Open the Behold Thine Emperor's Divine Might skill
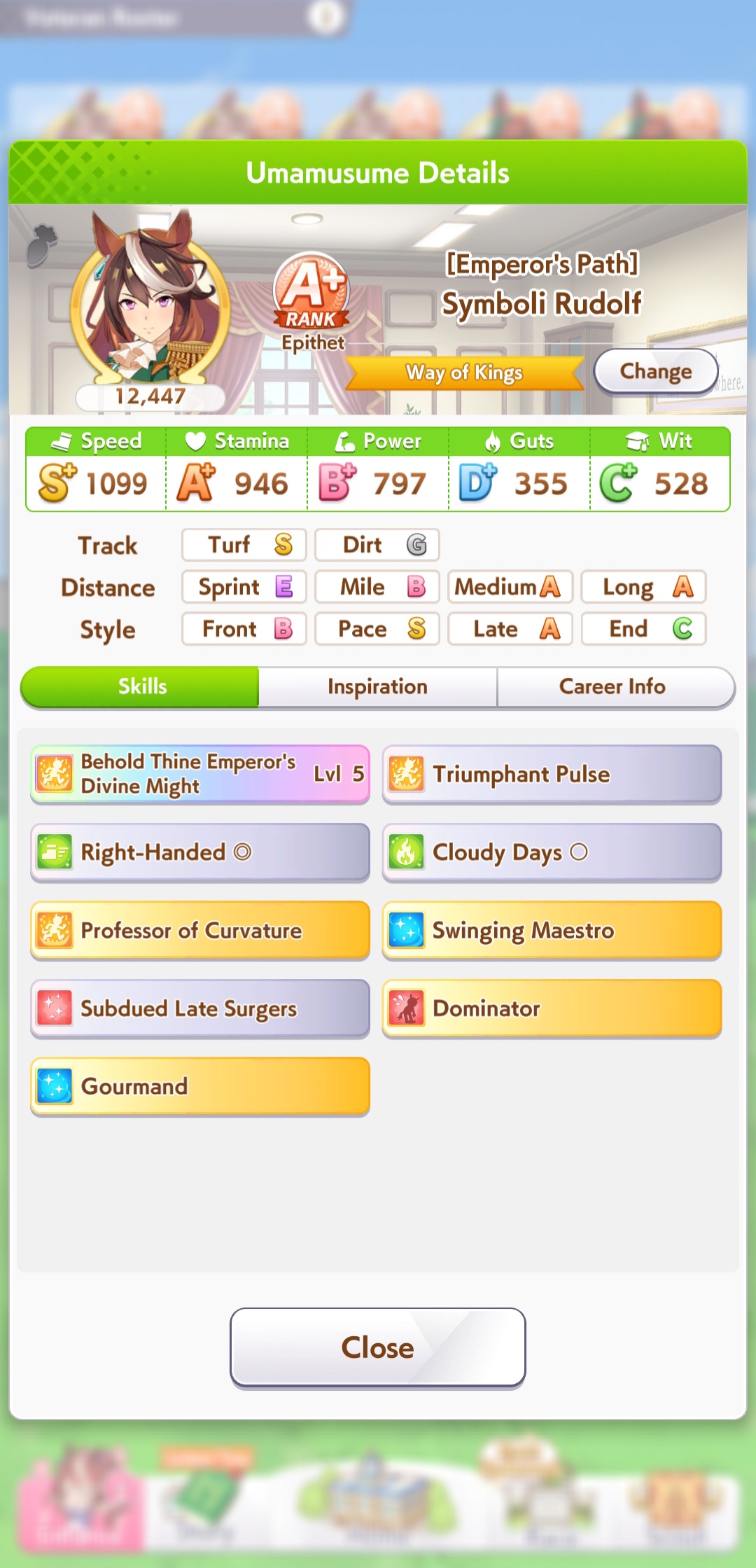The image size is (756, 1568). [200, 774]
